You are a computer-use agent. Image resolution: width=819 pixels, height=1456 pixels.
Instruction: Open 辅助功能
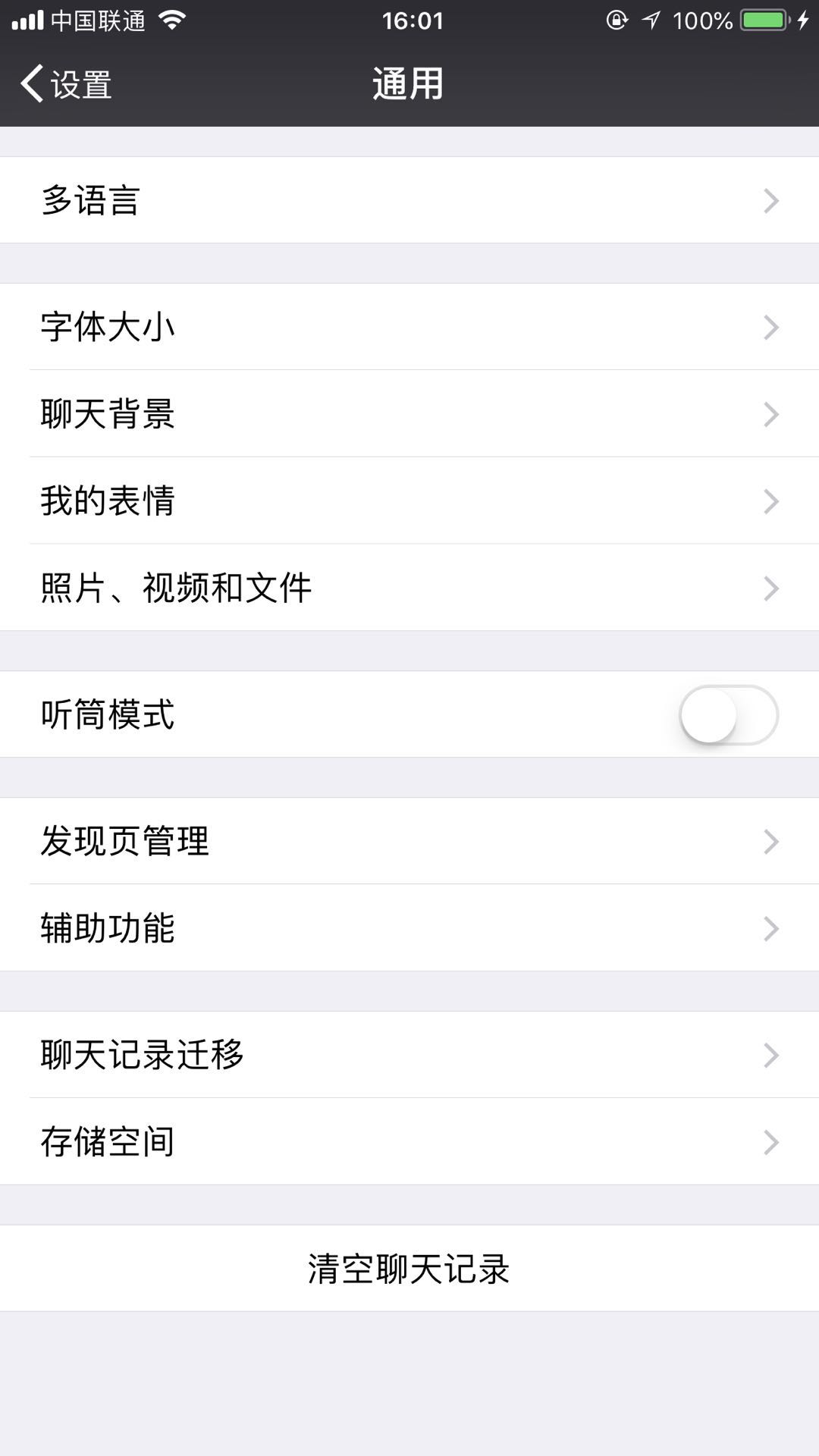(x=409, y=928)
